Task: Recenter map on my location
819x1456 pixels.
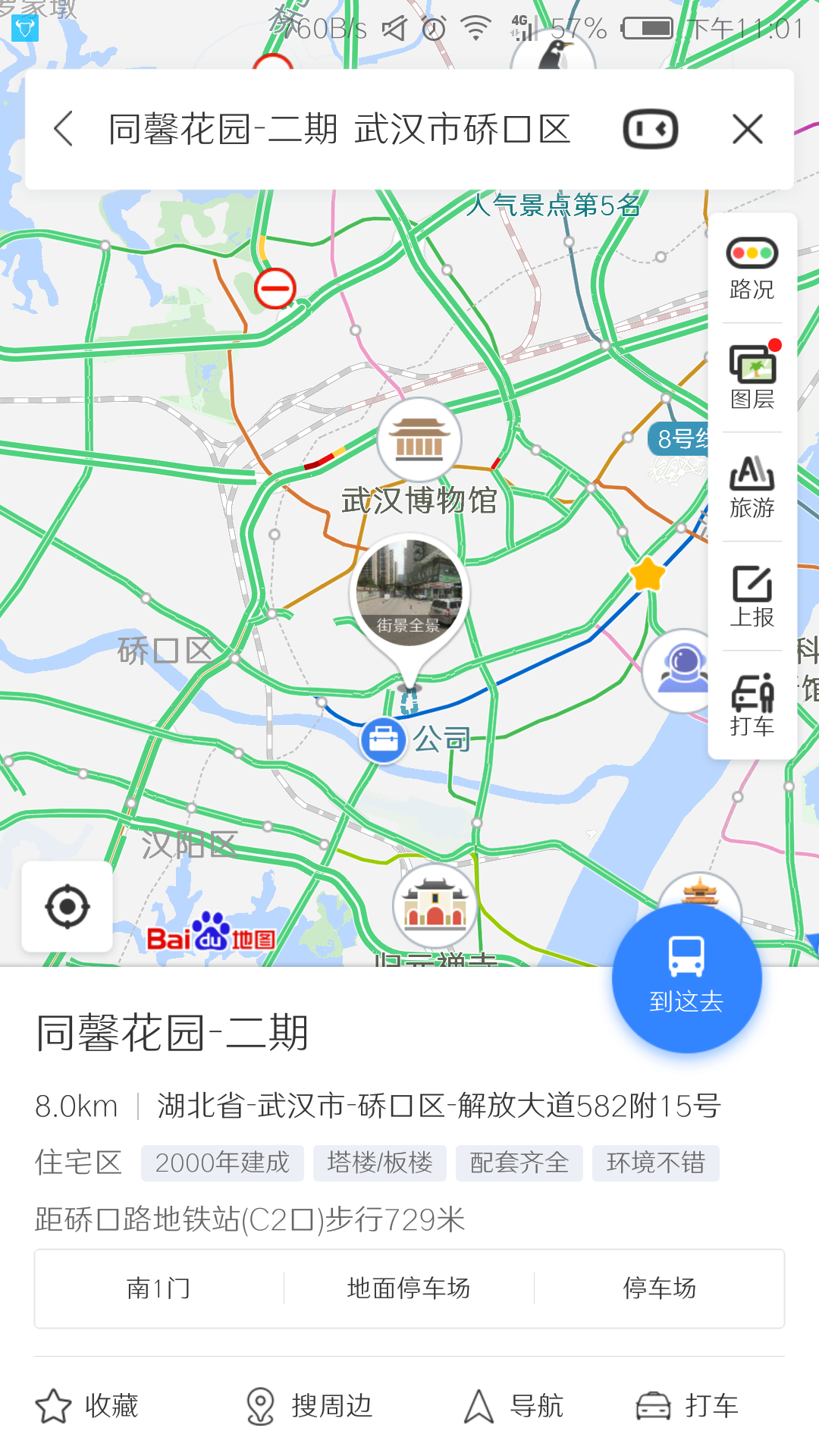Action: tap(67, 906)
